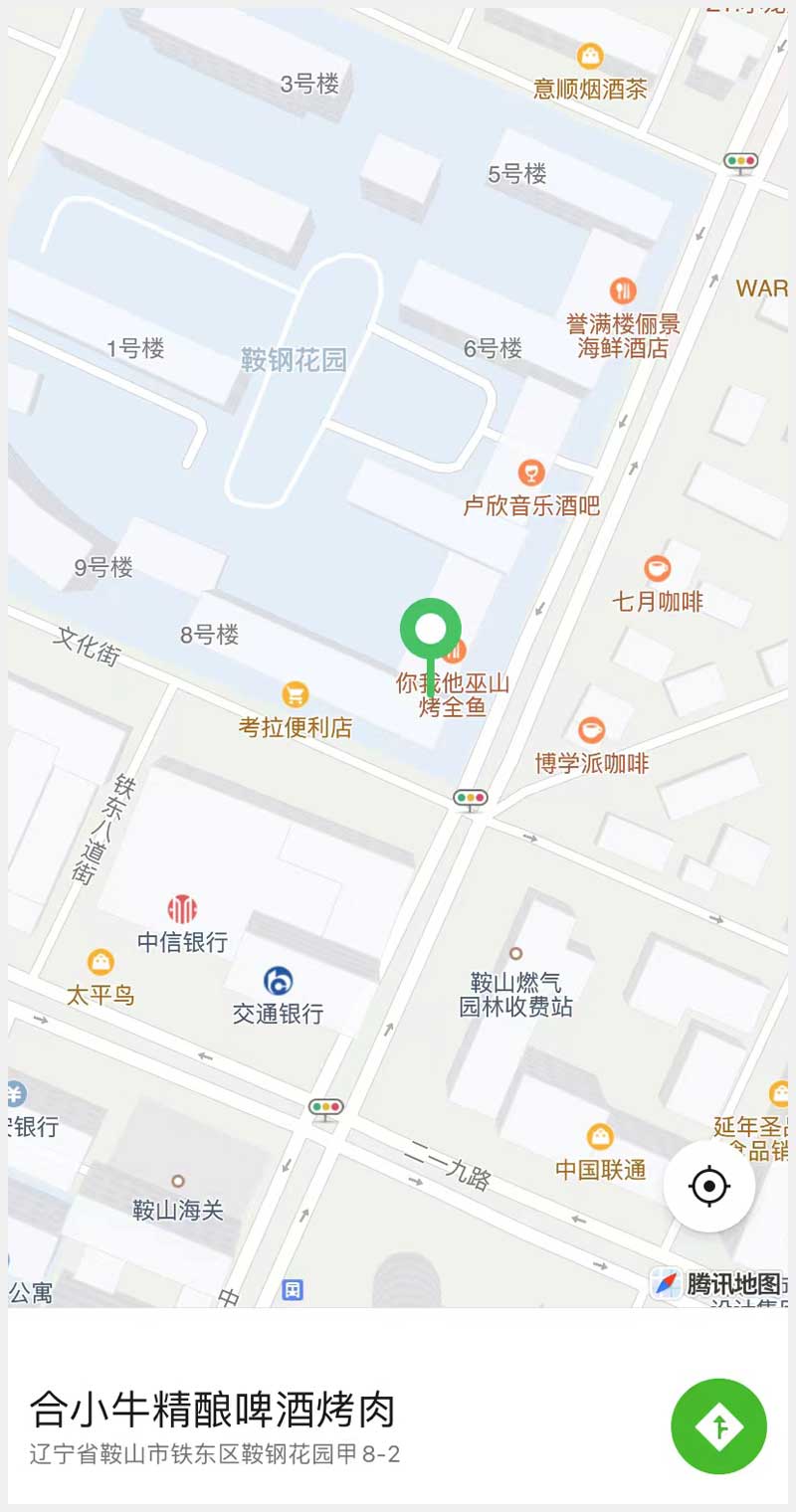This screenshot has width=796, height=1512.
Task: Start navigation with the green directions button
Action: (718, 1425)
